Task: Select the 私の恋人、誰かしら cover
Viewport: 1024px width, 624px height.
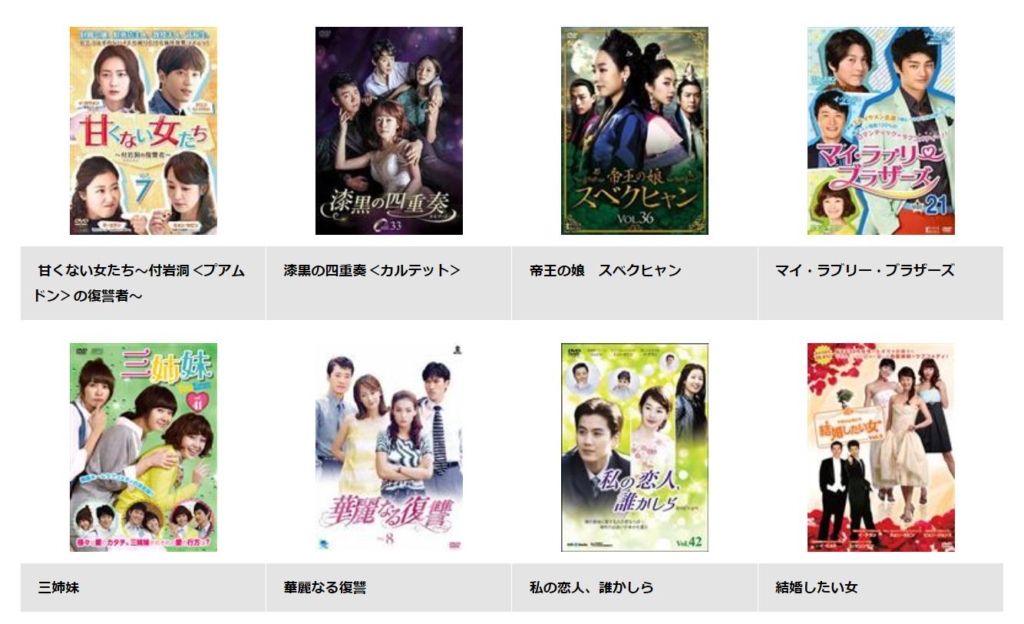Action: point(634,447)
